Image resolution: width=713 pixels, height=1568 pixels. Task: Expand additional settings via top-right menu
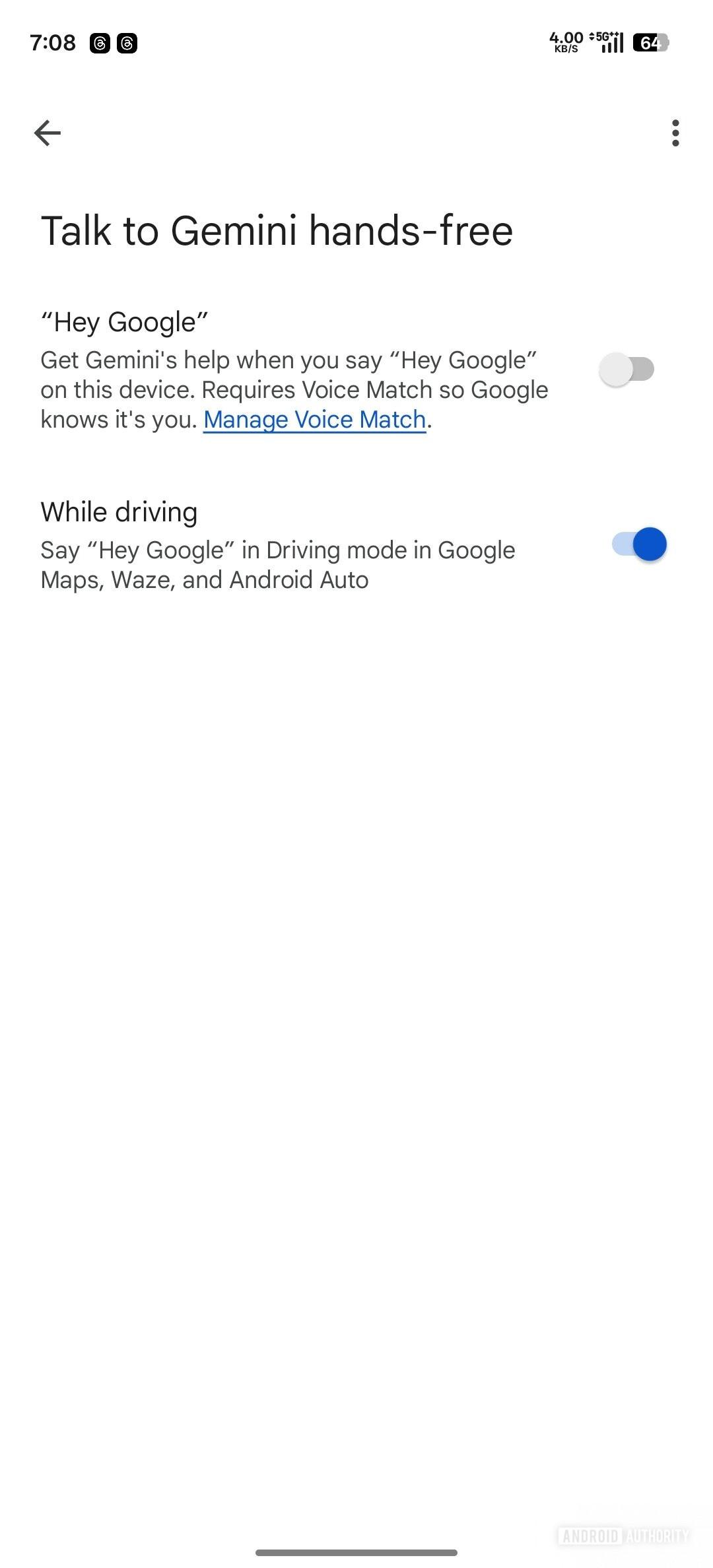[x=676, y=133]
